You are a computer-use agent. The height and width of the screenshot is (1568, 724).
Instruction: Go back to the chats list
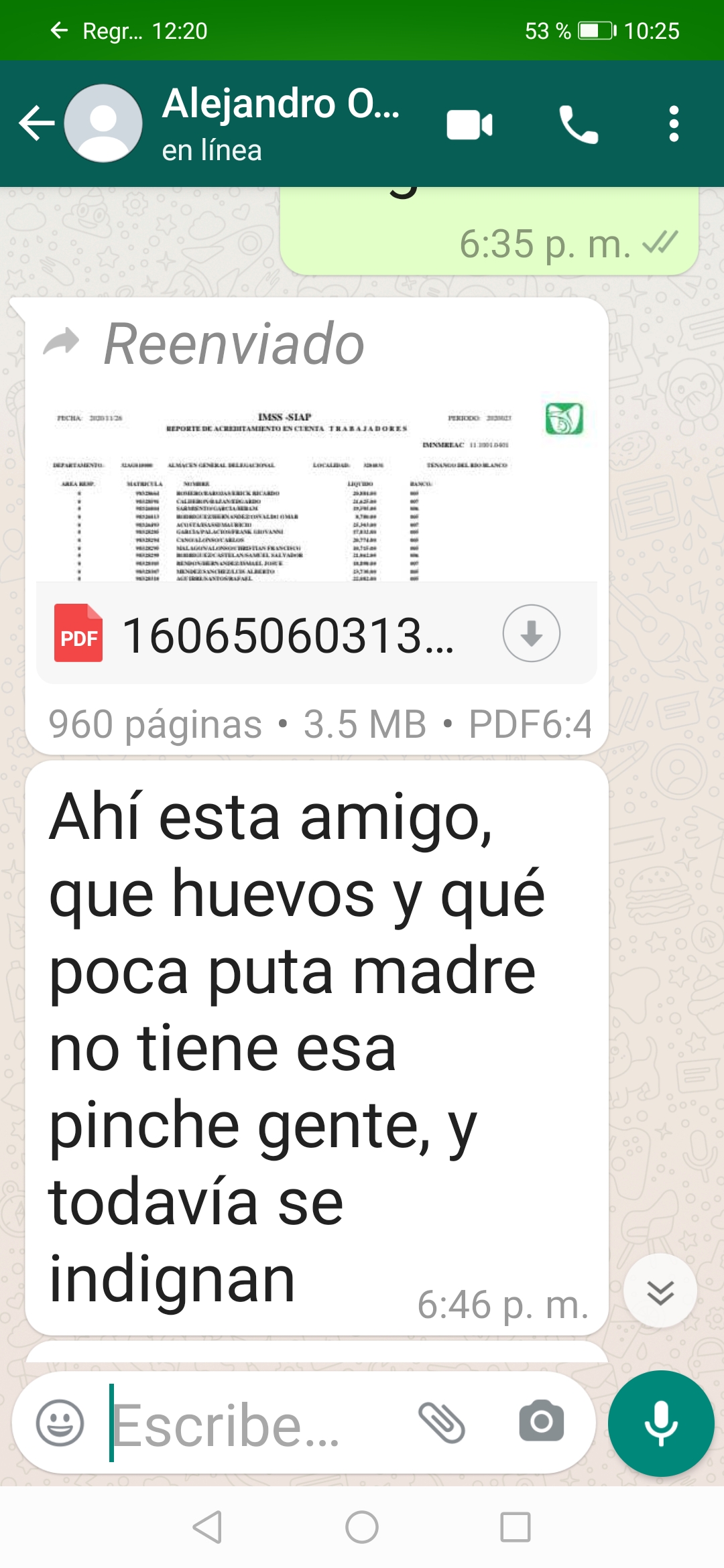pyautogui.click(x=36, y=123)
